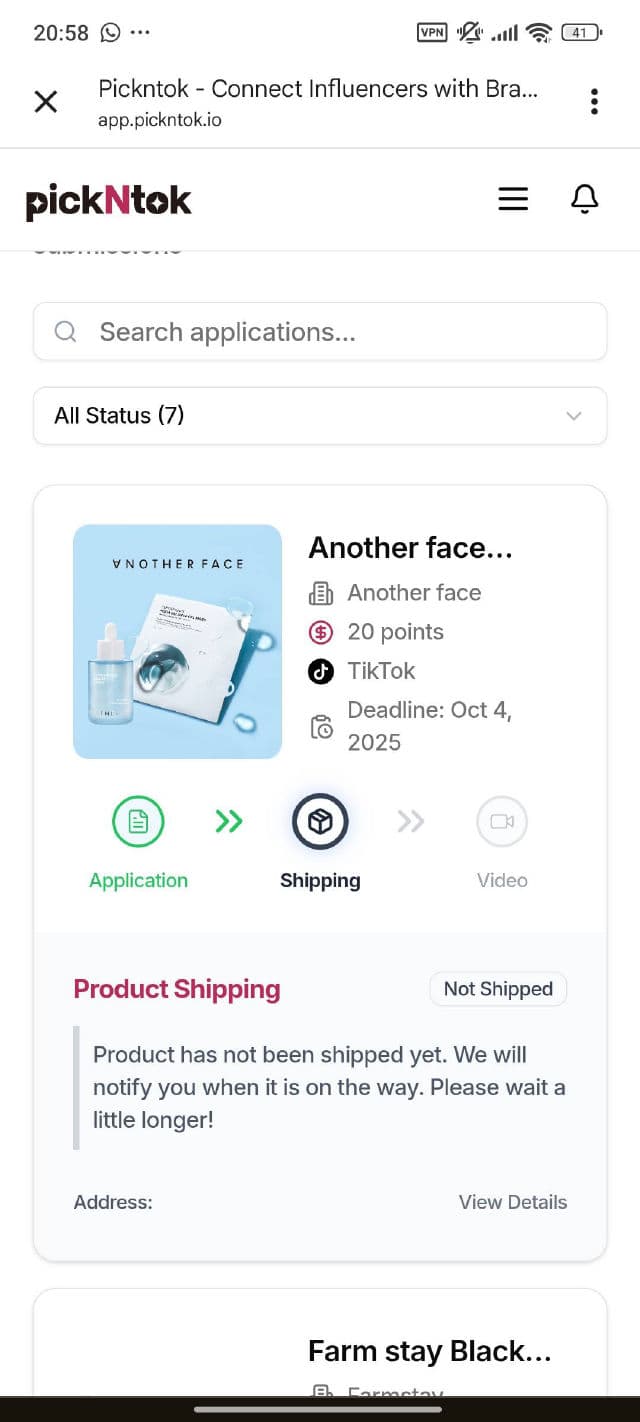Tap the pickNtok logo to go home

point(108,201)
